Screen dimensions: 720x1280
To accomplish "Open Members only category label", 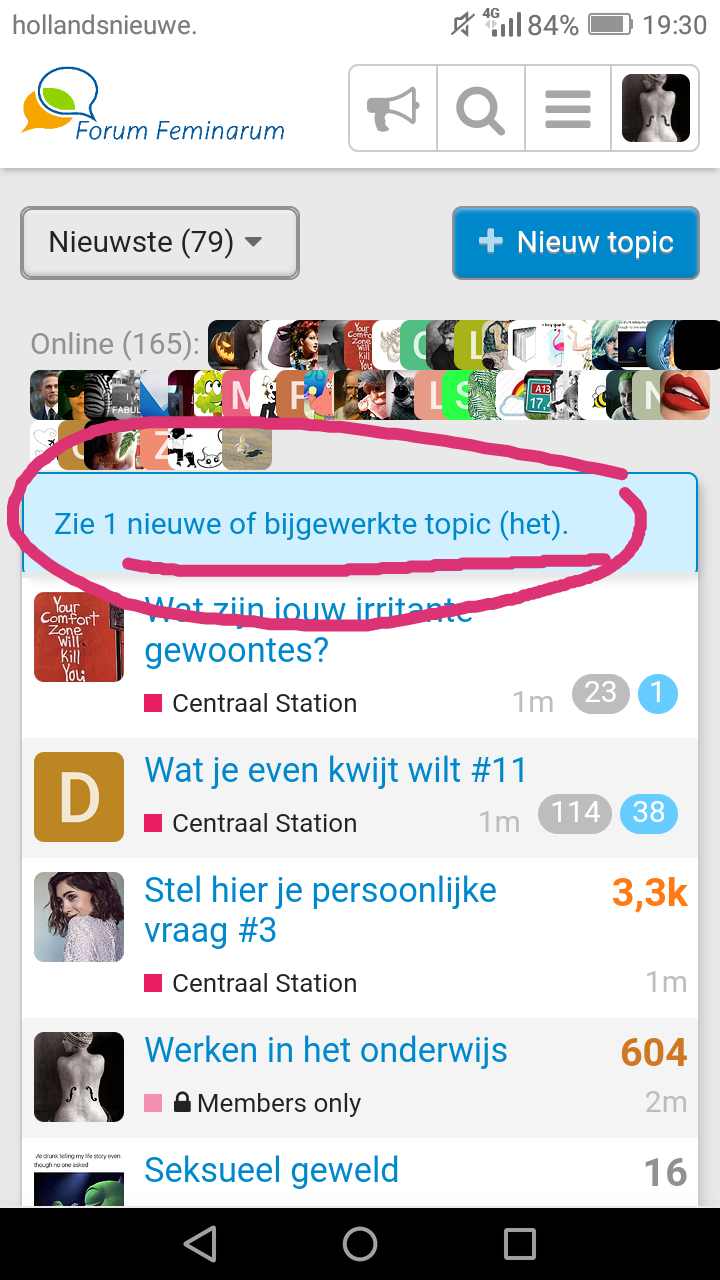I will tap(278, 1104).
